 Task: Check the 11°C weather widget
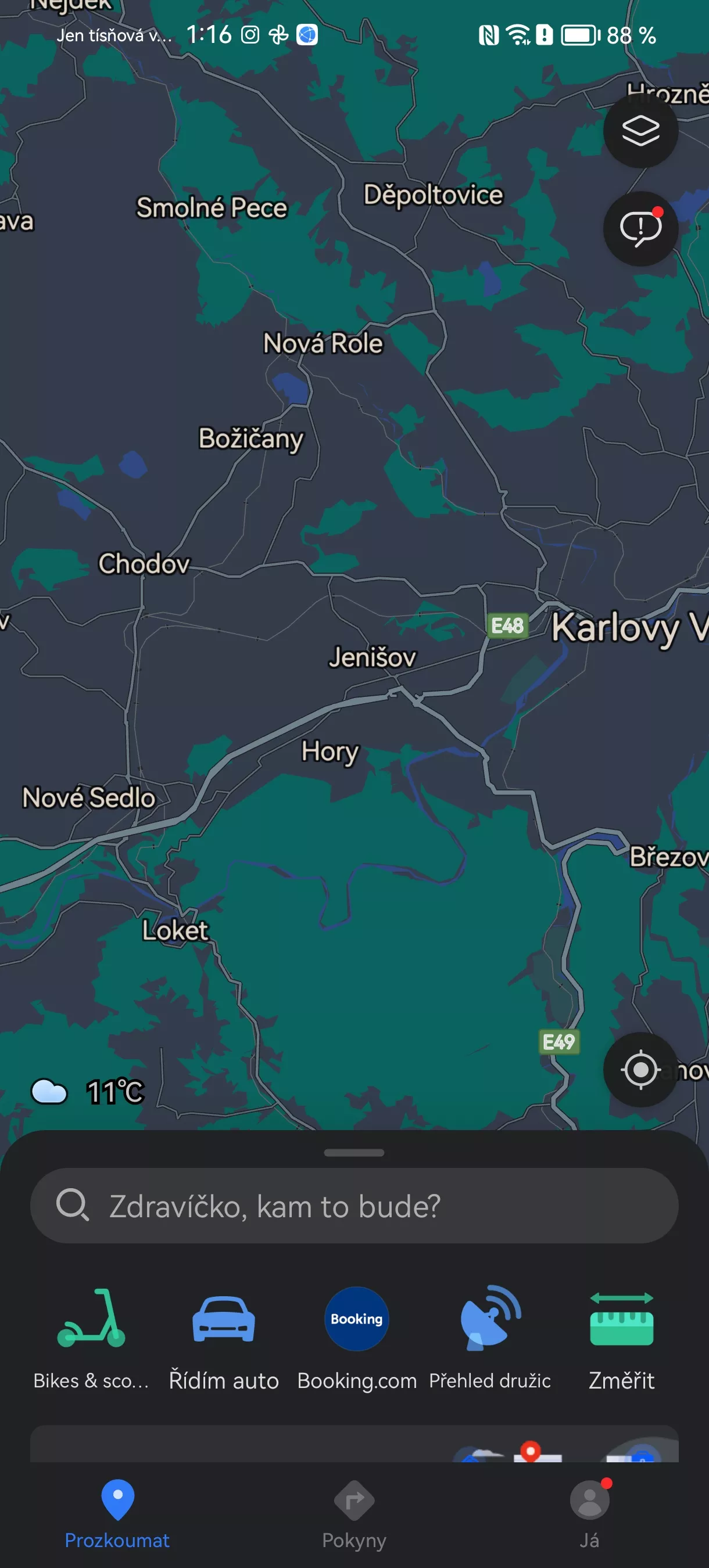pyautogui.click(x=88, y=1092)
